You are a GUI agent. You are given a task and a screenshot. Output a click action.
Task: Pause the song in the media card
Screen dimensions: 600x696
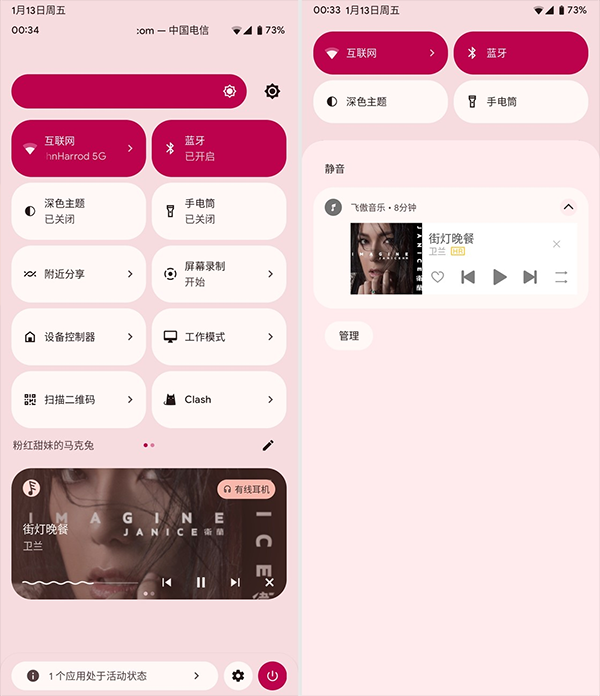click(200, 582)
